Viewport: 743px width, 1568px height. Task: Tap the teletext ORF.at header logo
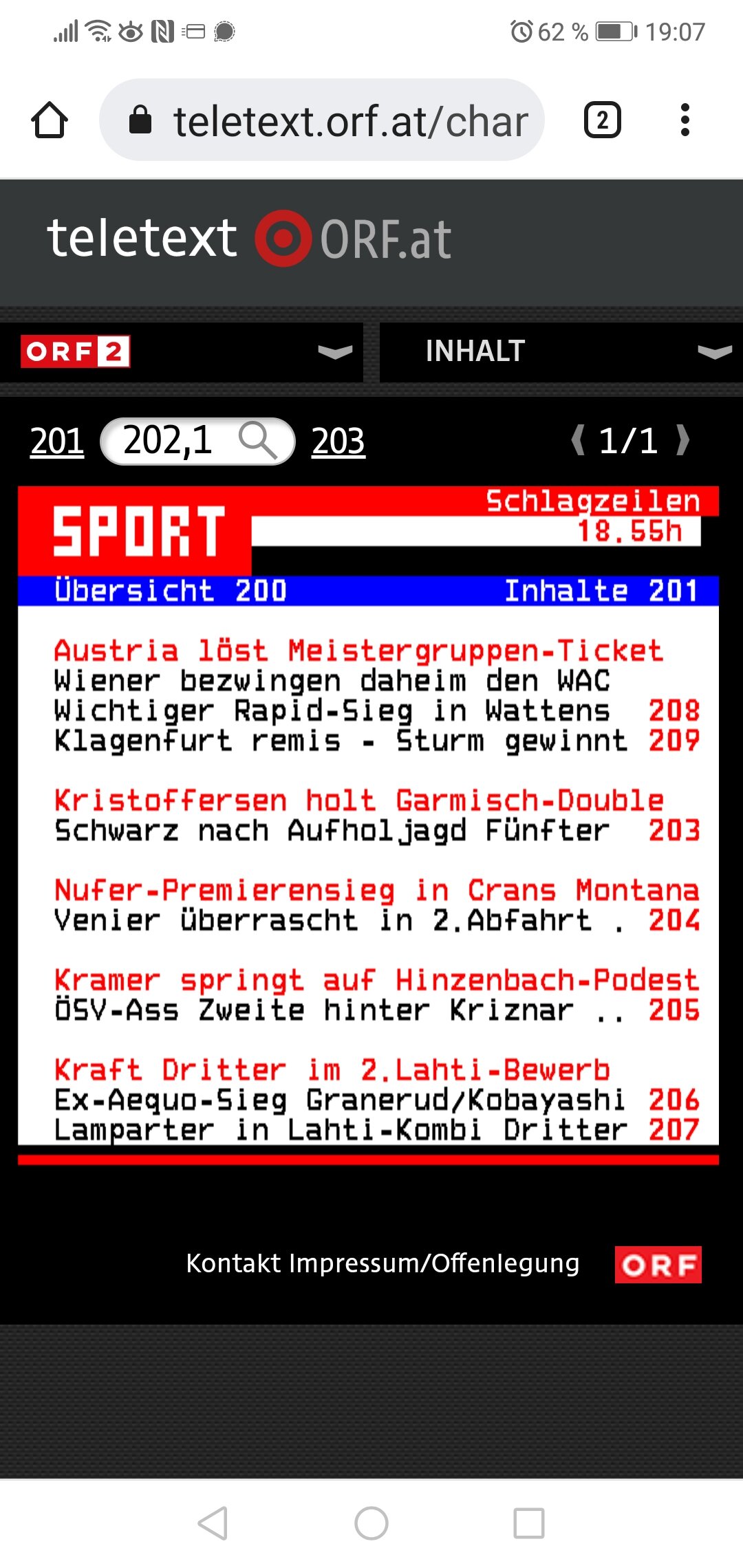[x=249, y=239]
